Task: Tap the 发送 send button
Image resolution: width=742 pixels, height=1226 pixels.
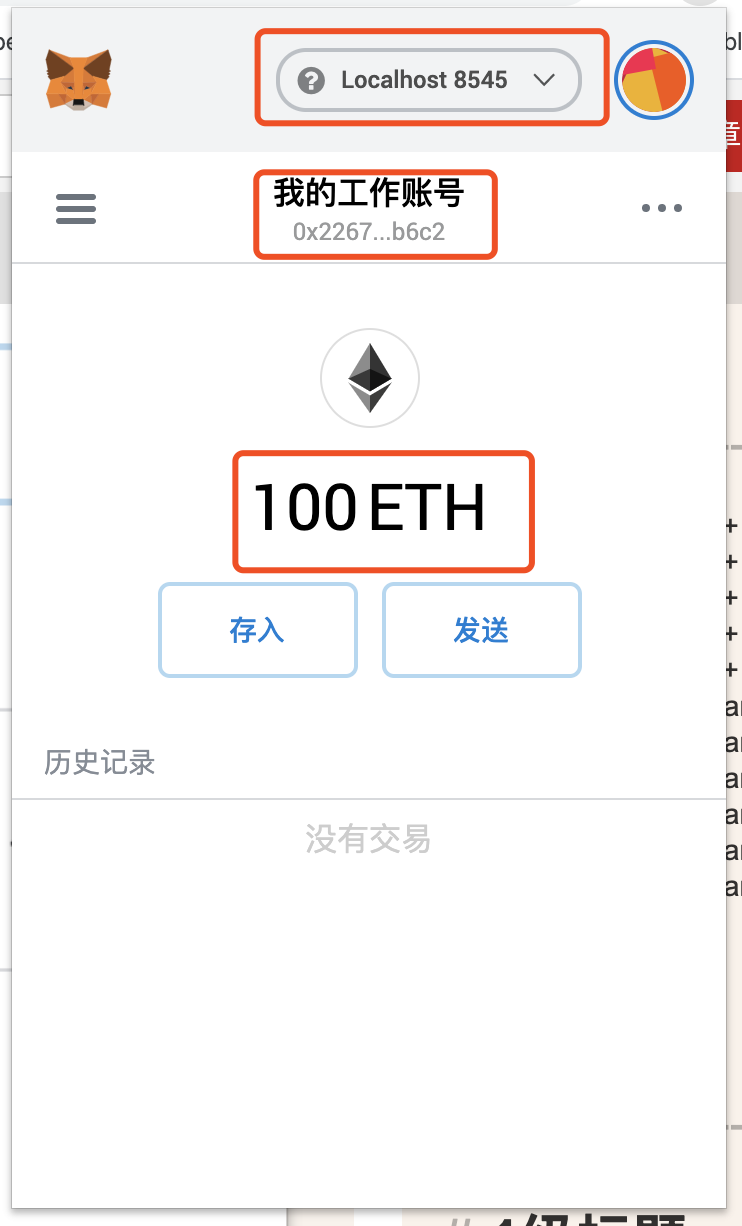Action: [482, 630]
